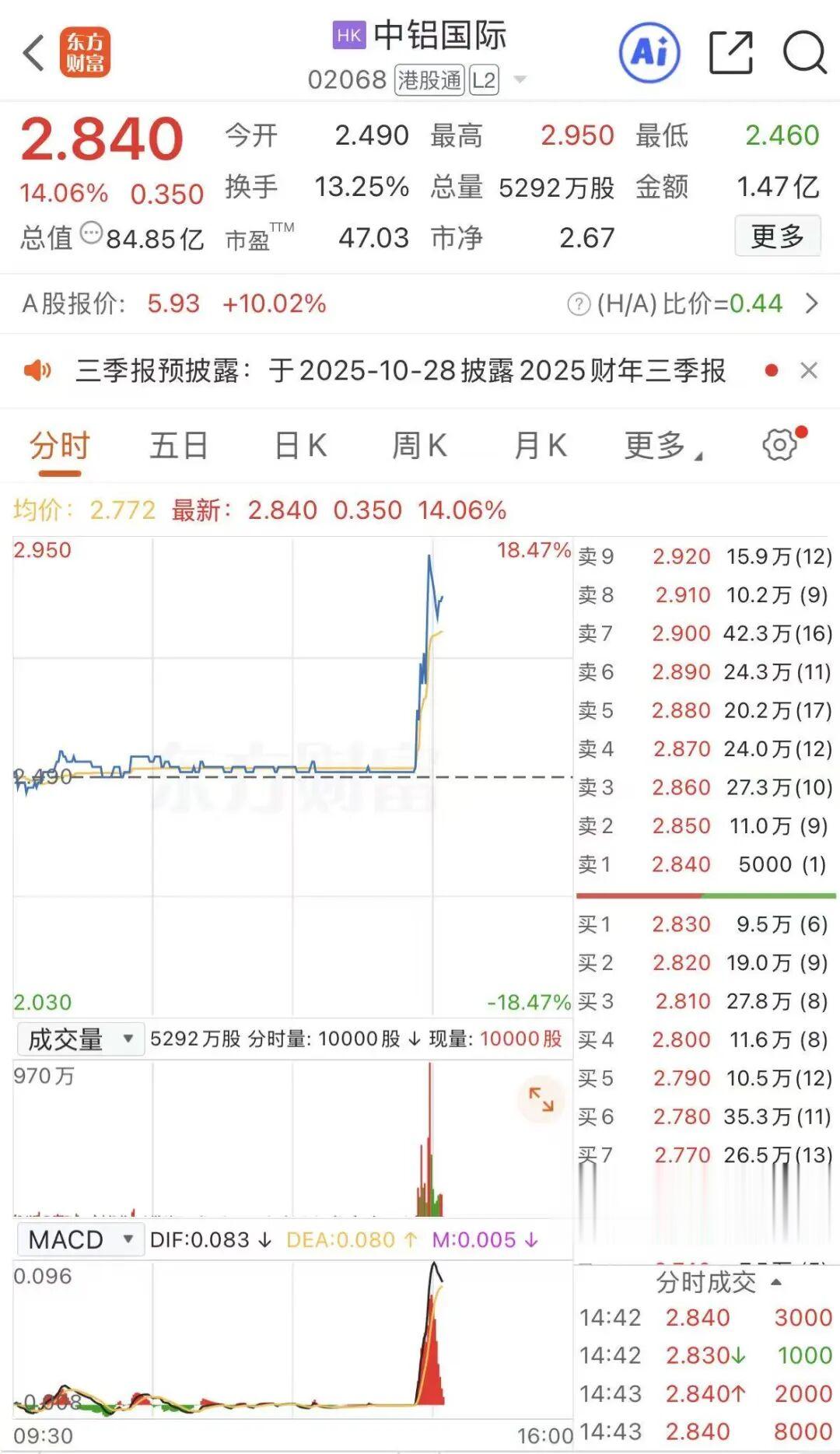This screenshot has width=840, height=1454.
Task: Tap the back arrow at top left
Action: tap(31, 53)
